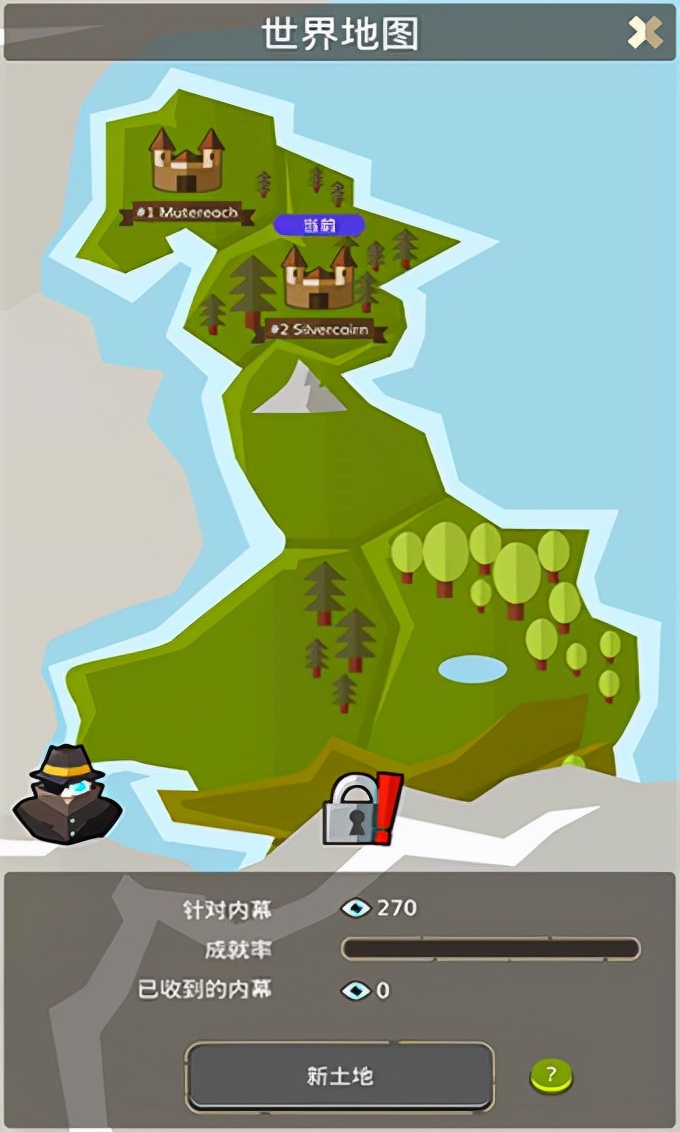
Task: Open the green question mark help
Action: click(x=551, y=1077)
